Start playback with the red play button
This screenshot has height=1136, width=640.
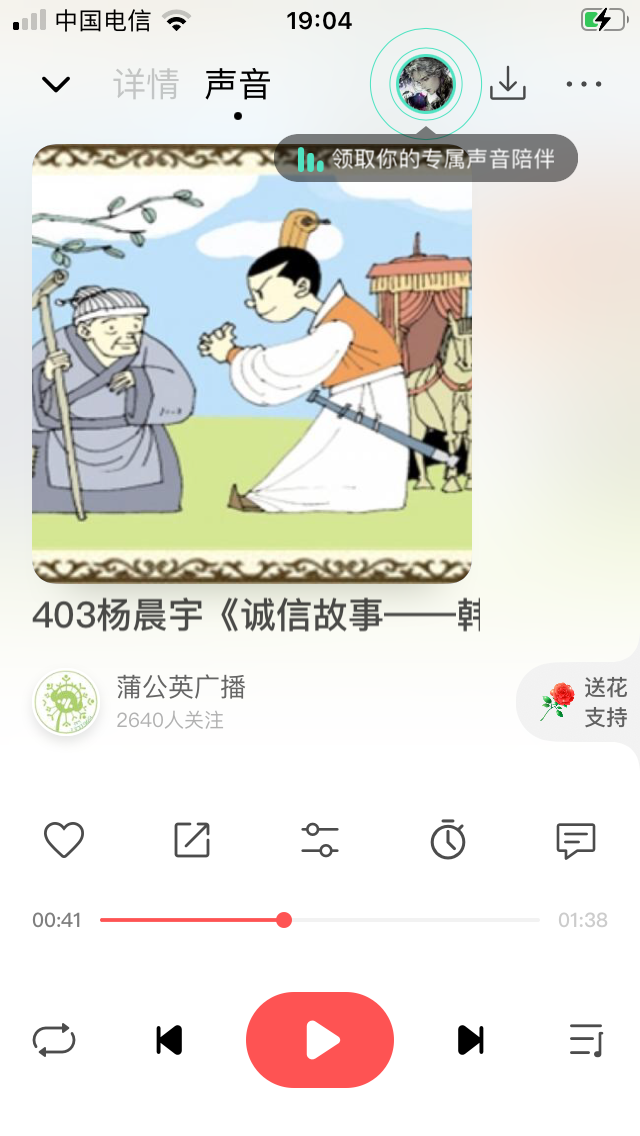point(320,1040)
